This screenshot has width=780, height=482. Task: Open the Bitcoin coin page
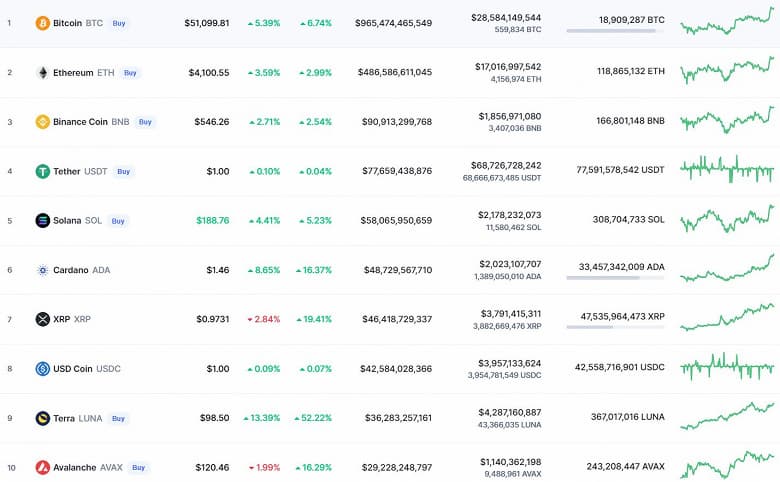click(x=67, y=23)
